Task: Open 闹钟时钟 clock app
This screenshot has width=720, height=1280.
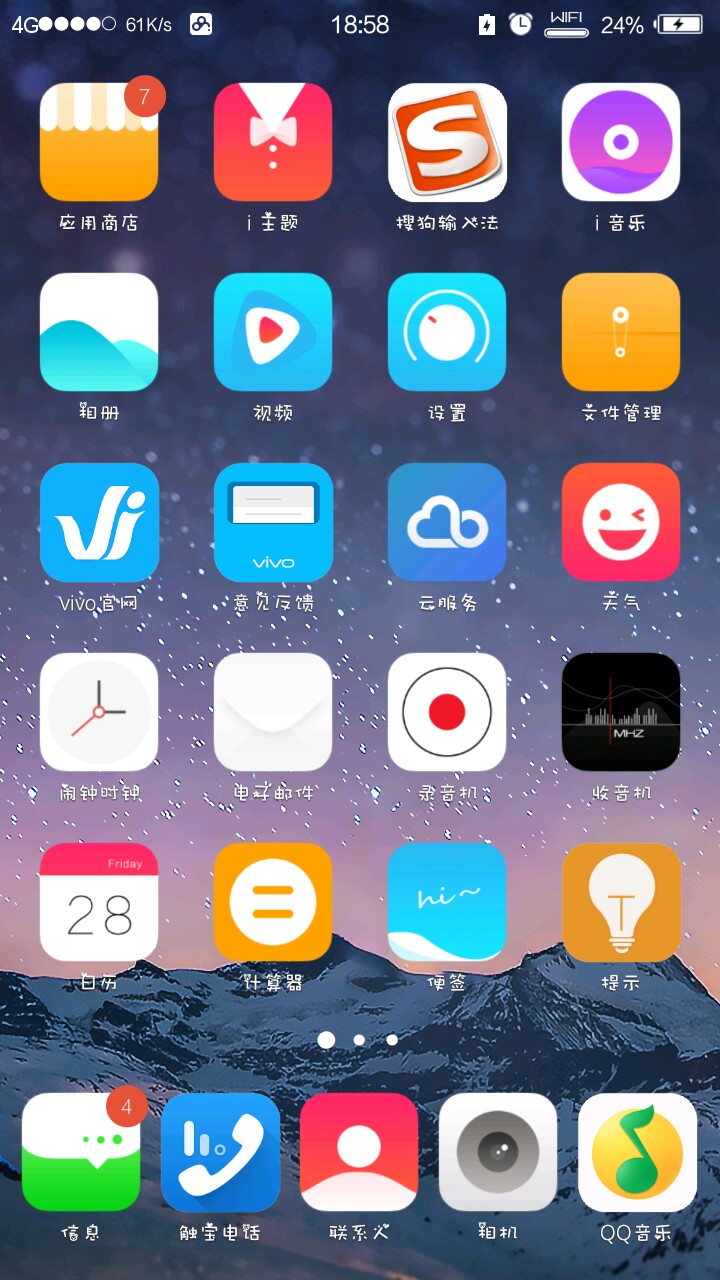Action: pyautogui.click(x=99, y=712)
